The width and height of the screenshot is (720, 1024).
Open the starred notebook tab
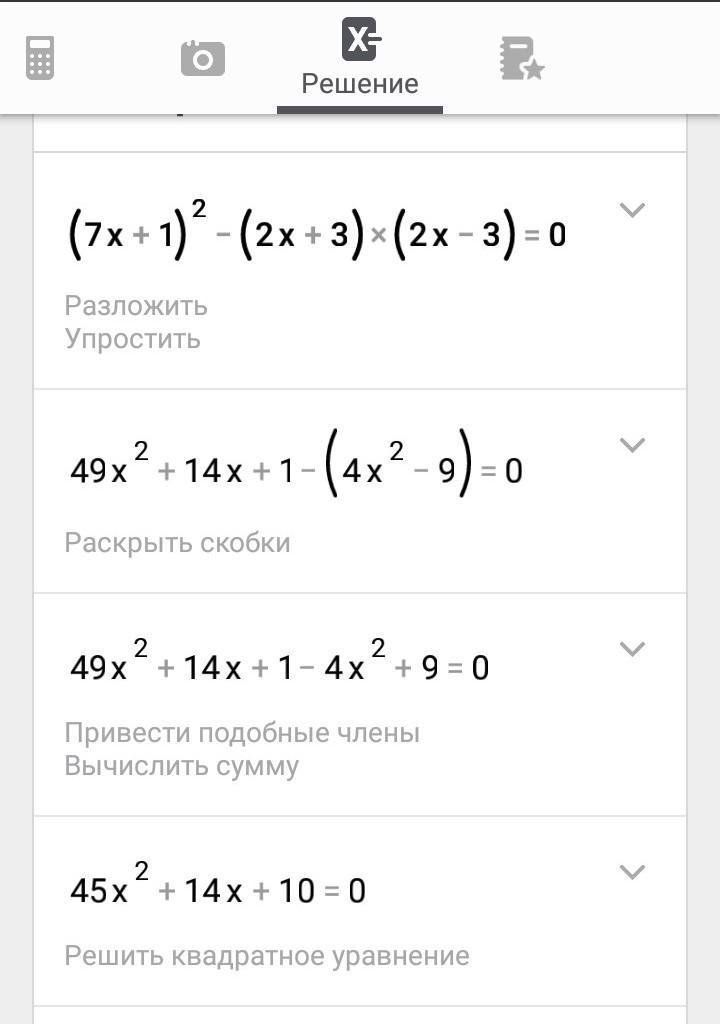[521, 58]
